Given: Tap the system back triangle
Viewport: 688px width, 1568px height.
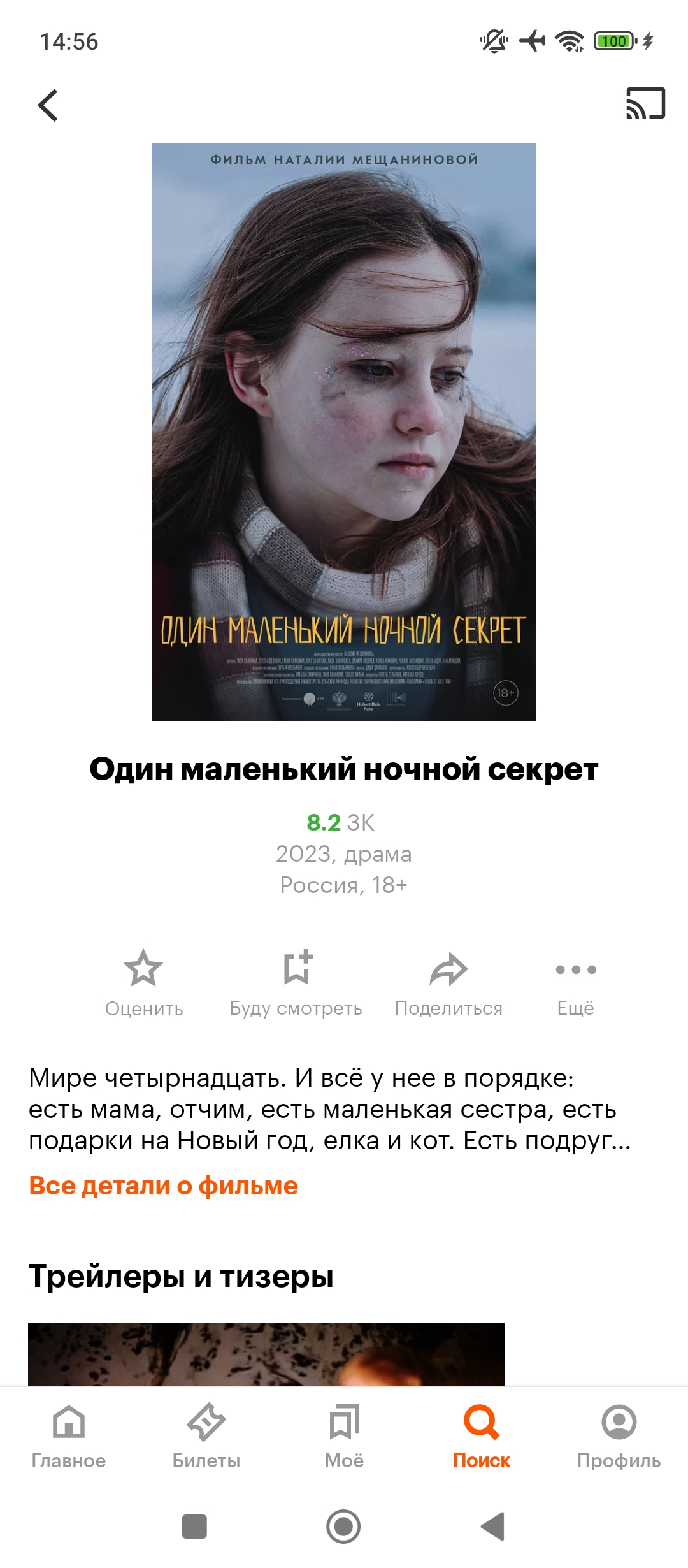Looking at the screenshot, I should pyautogui.click(x=493, y=1527).
